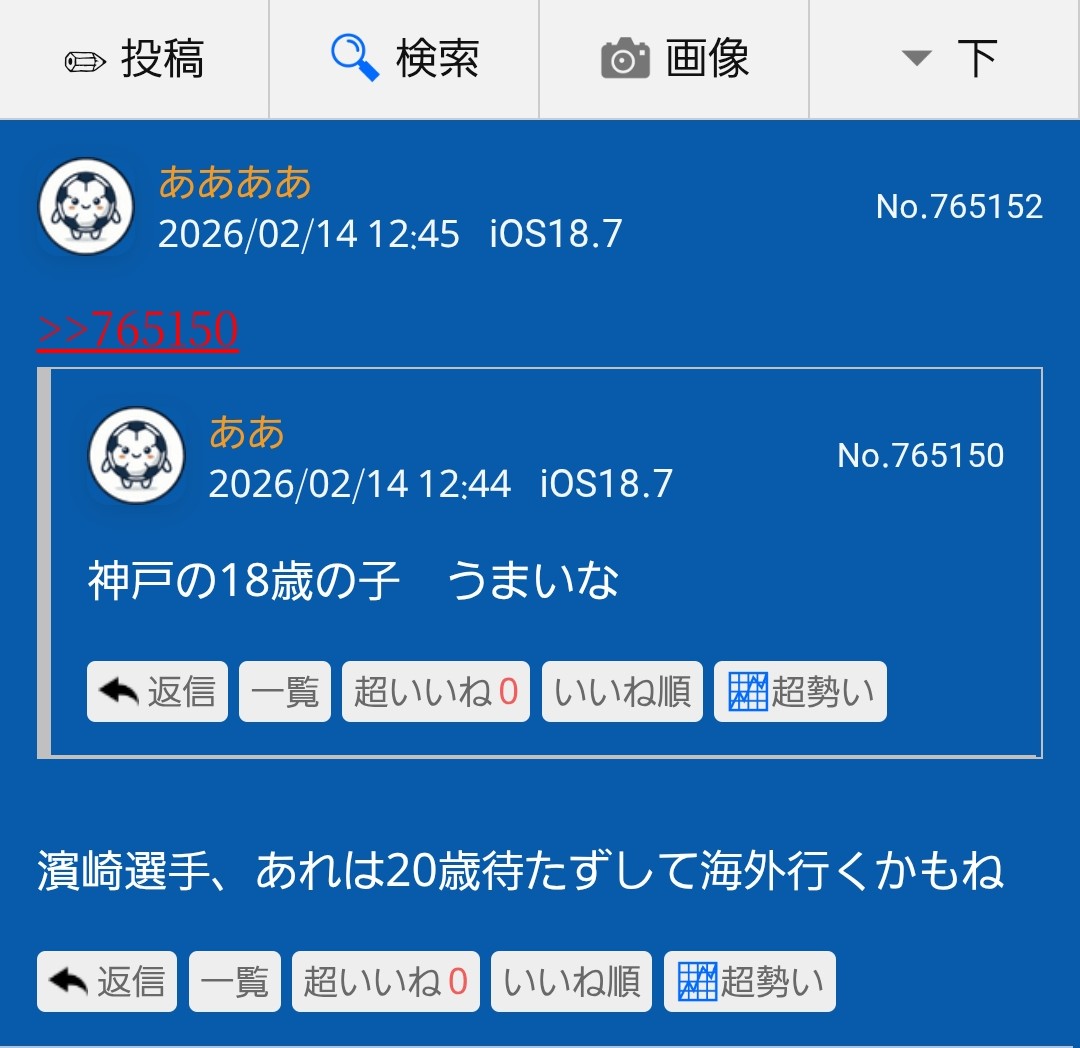1080x1048 pixels.
Task: Jump to the bottom with 下
Action: click(x=944, y=59)
